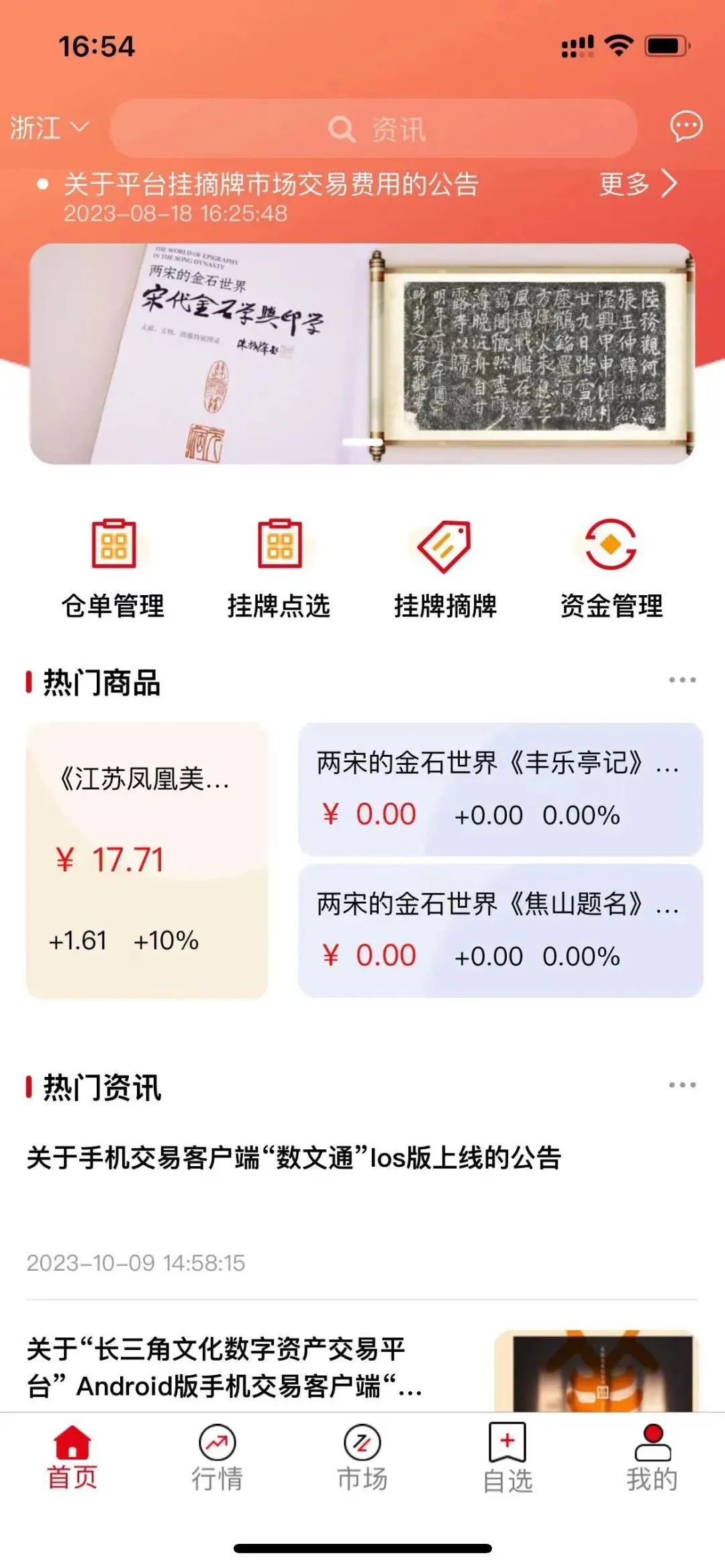Open 仓单管理
Screen dimensions: 725x1568
pos(113,567)
